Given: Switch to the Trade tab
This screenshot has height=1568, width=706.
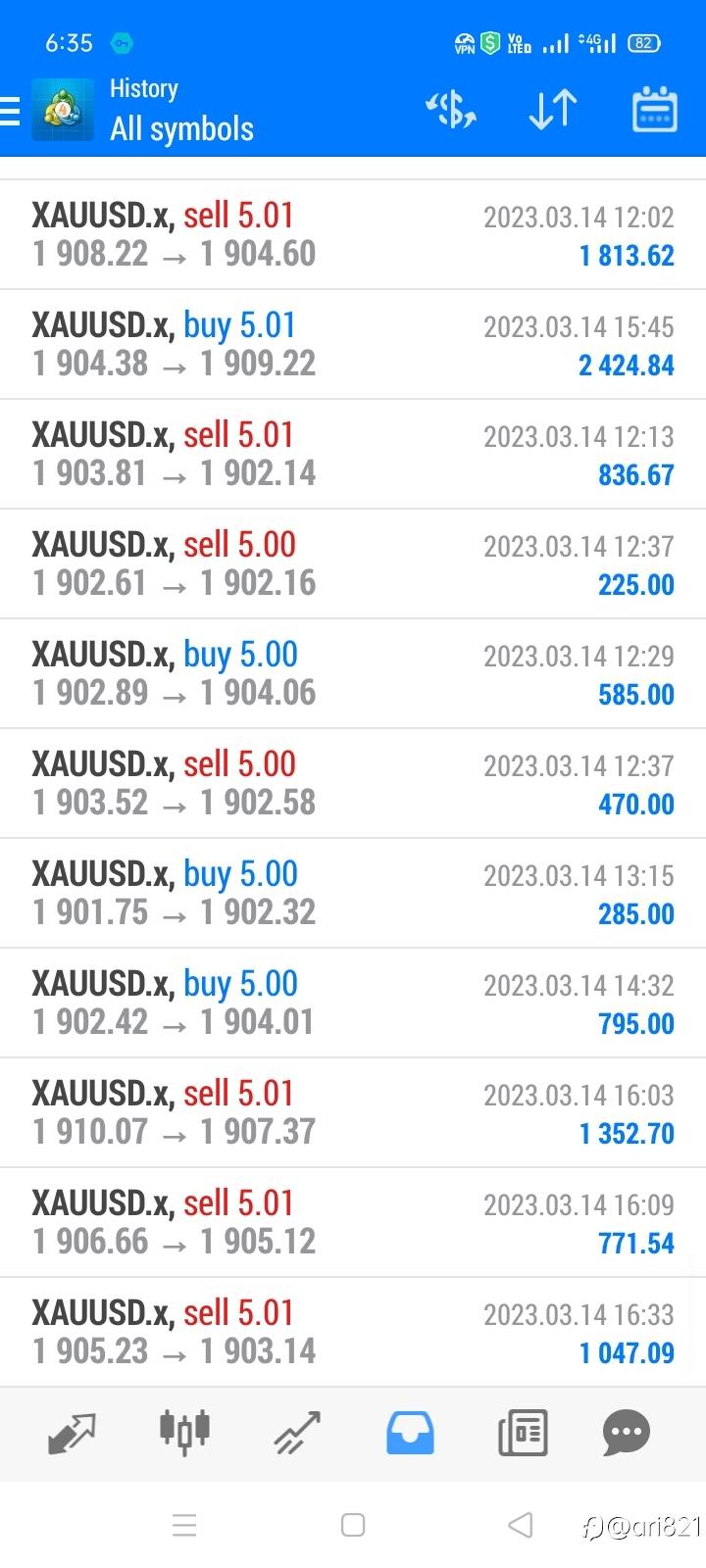Looking at the screenshot, I should click(297, 1433).
